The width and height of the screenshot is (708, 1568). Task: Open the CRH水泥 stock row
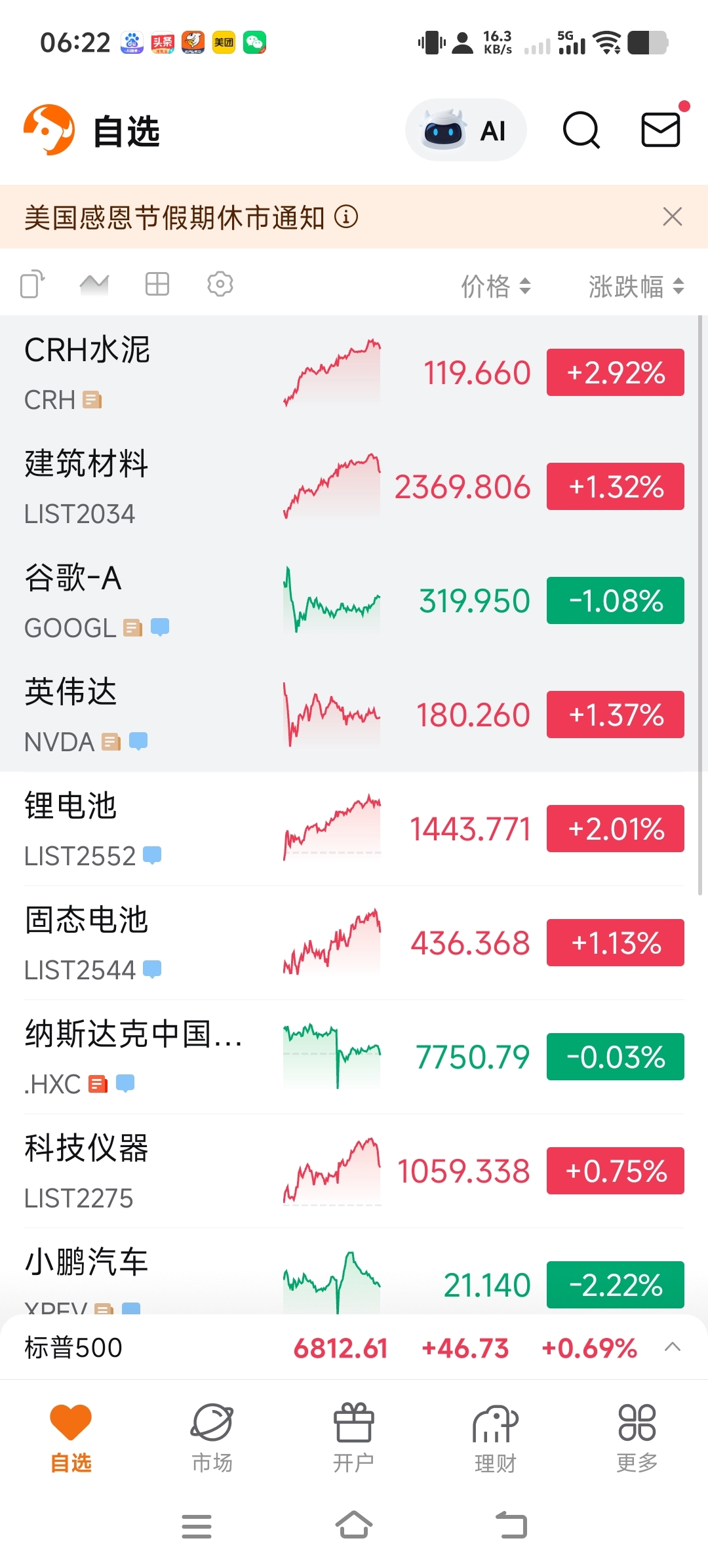pyautogui.click(x=354, y=372)
